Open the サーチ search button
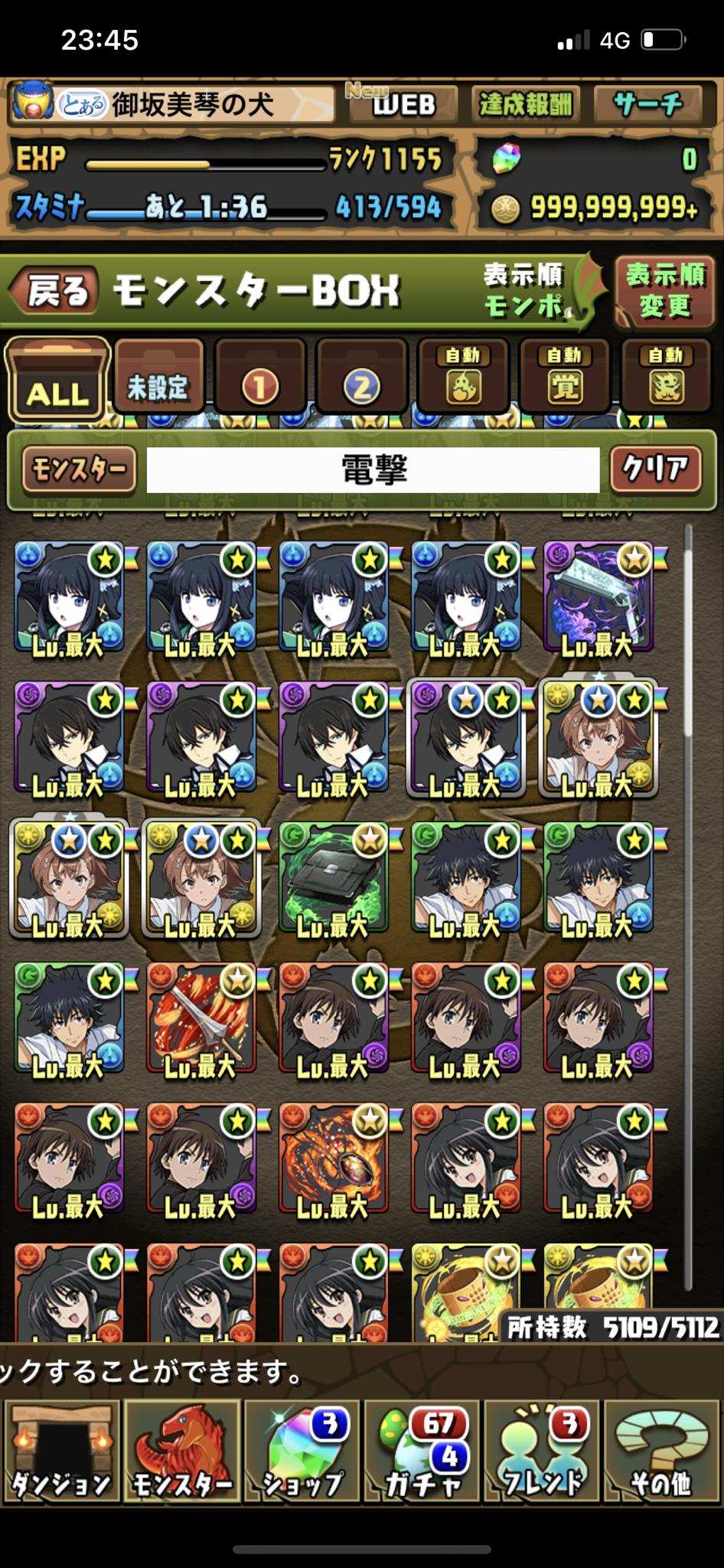This screenshot has height=1568, width=724. pyautogui.click(x=647, y=104)
